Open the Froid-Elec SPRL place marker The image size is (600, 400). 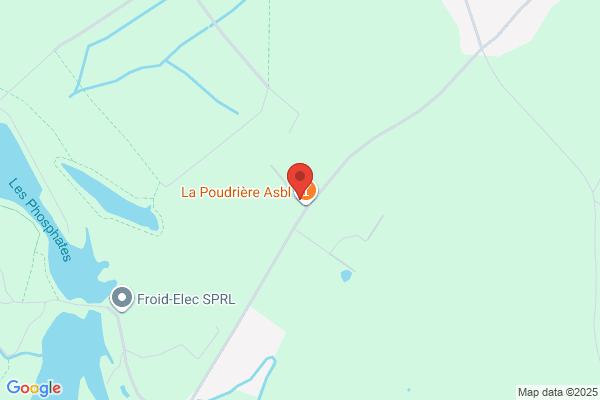(122, 298)
